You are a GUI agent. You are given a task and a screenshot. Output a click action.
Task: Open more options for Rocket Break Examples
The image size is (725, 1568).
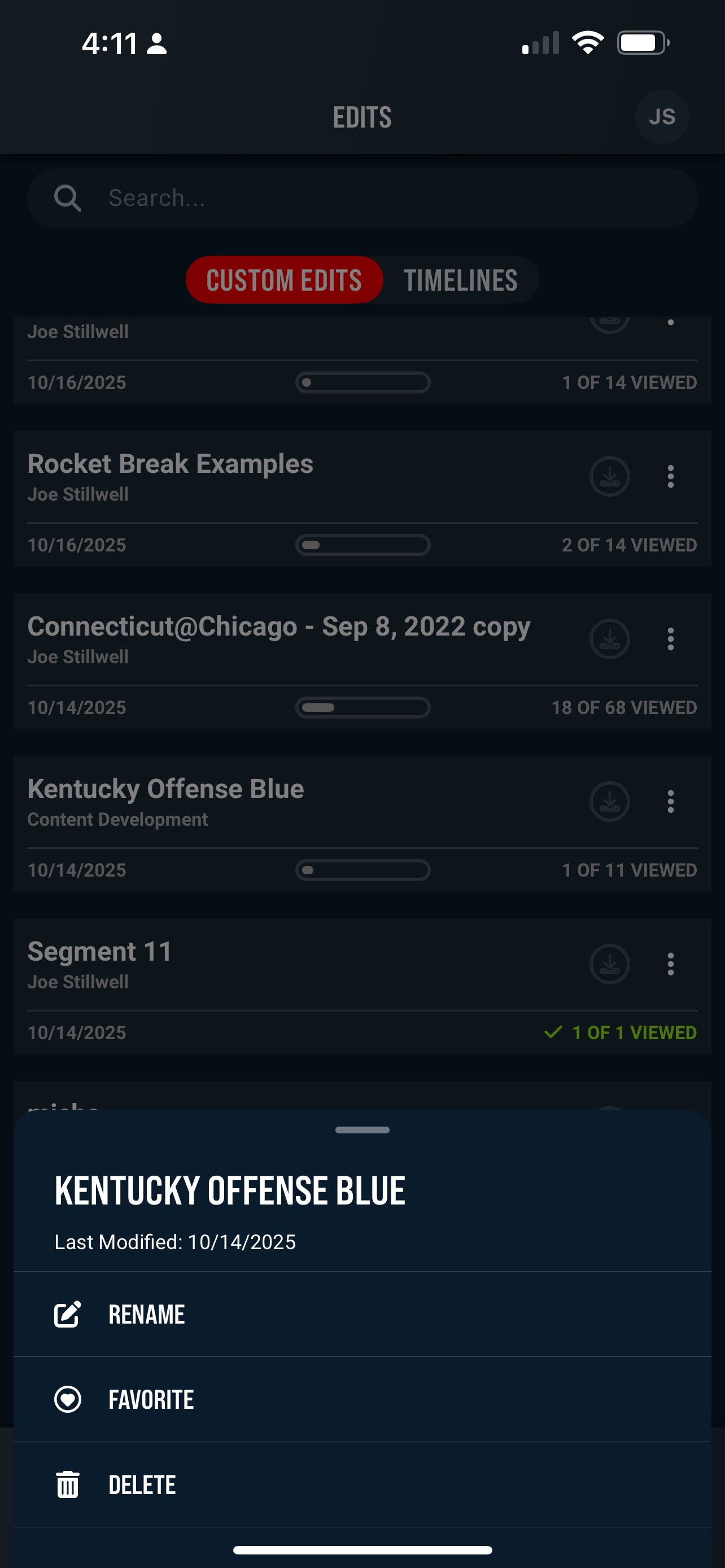point(670,476)
